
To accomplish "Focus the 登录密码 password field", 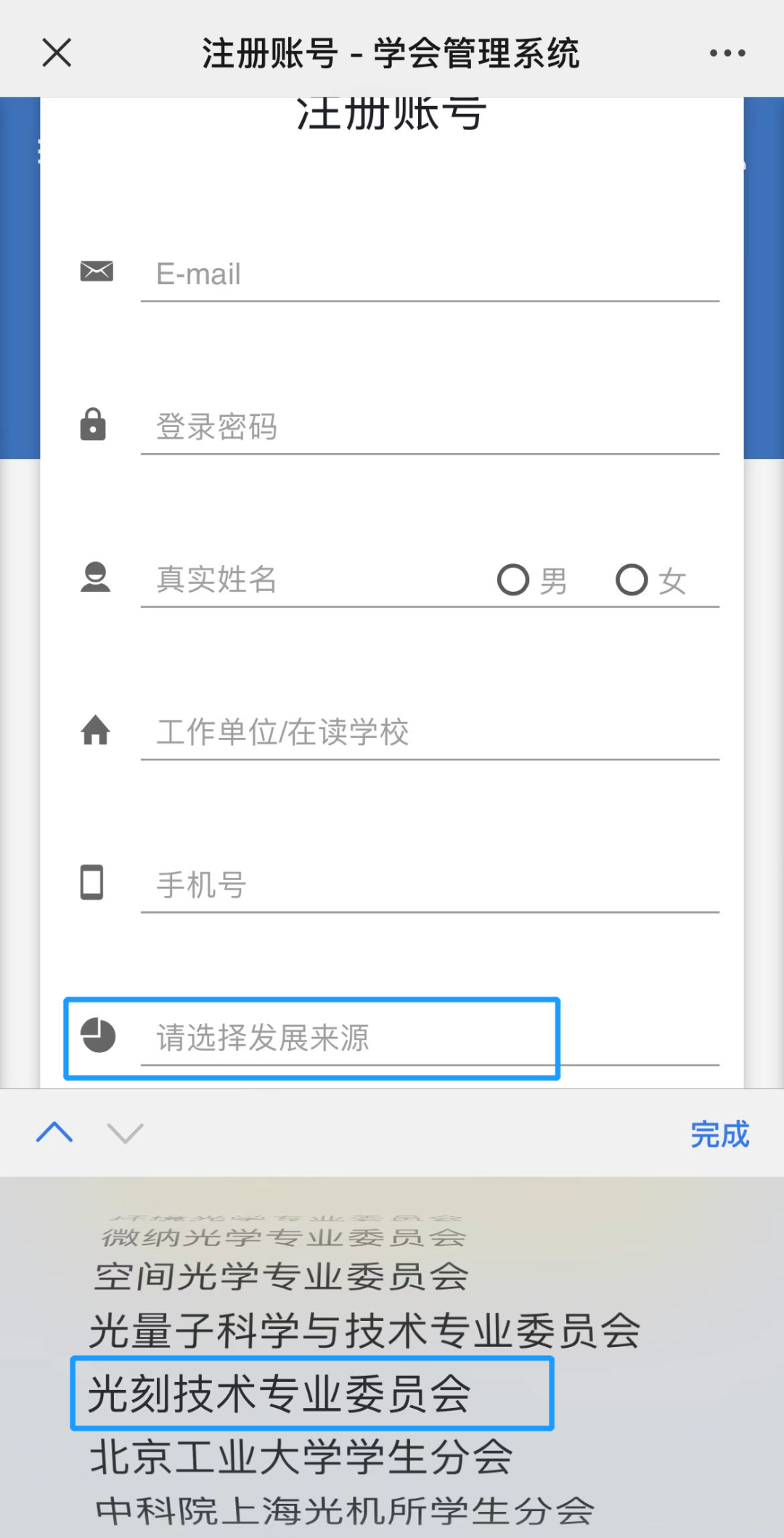I will click(430, 427).
